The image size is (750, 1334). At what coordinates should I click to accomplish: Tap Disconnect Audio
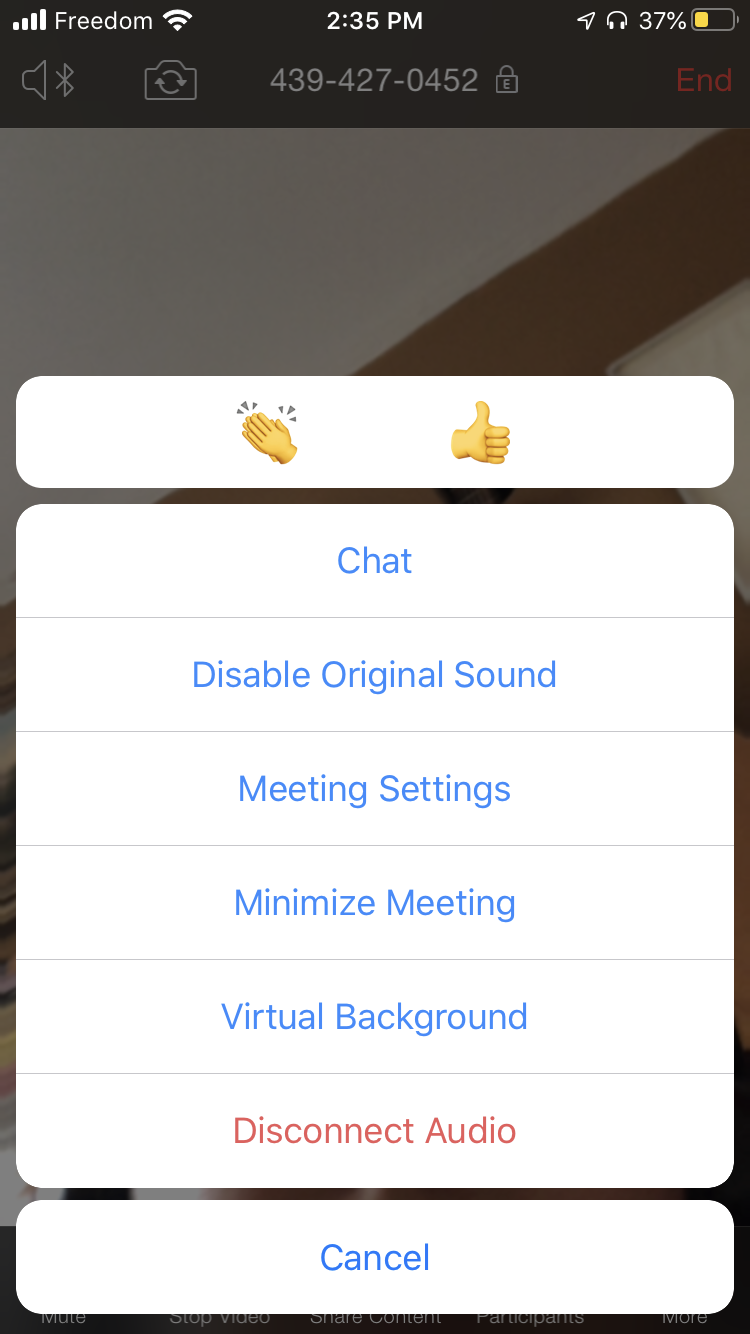coord(375,1131)
